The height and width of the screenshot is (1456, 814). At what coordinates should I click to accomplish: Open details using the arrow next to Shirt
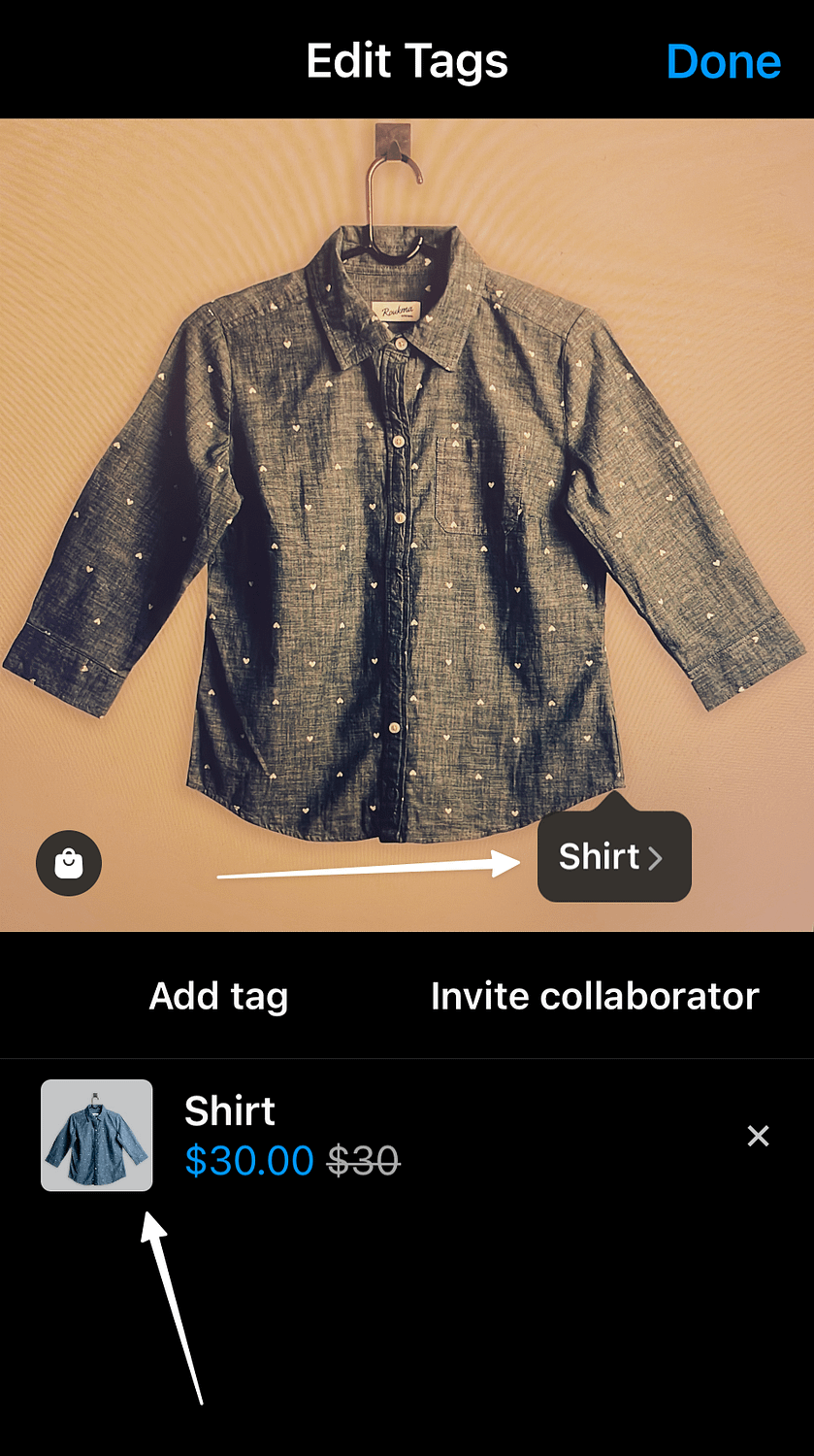click(656, 857)
